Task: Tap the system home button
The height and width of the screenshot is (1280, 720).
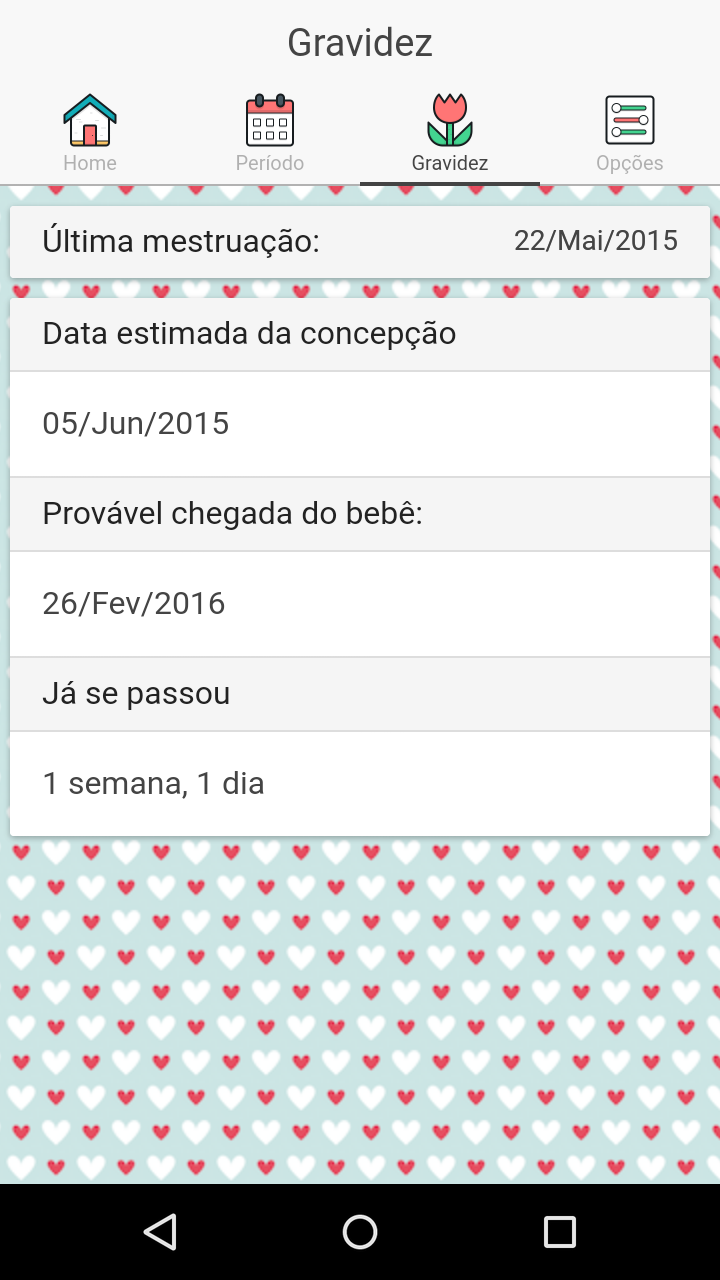Action: point(360,1232)
